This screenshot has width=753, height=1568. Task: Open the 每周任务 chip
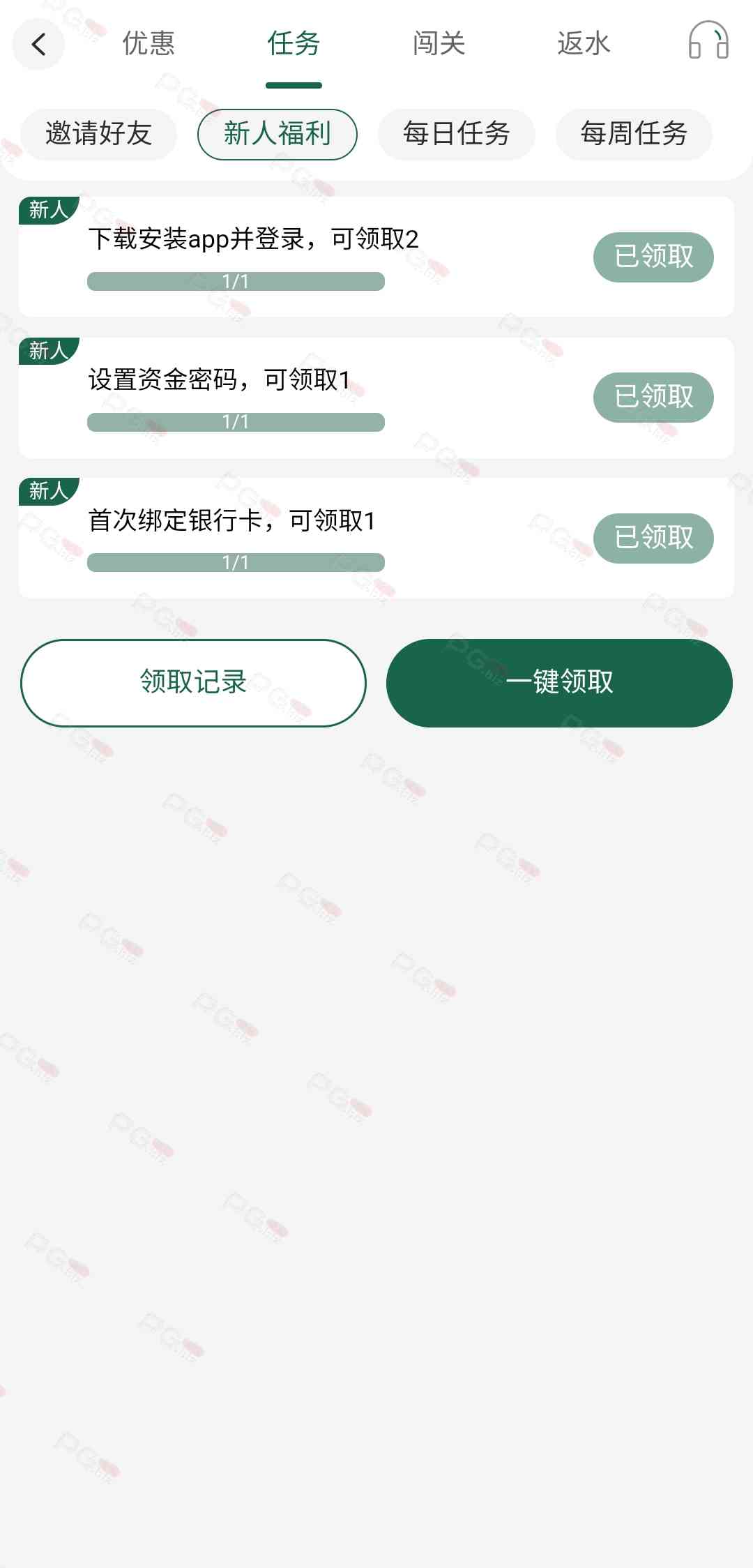point(634,134)
